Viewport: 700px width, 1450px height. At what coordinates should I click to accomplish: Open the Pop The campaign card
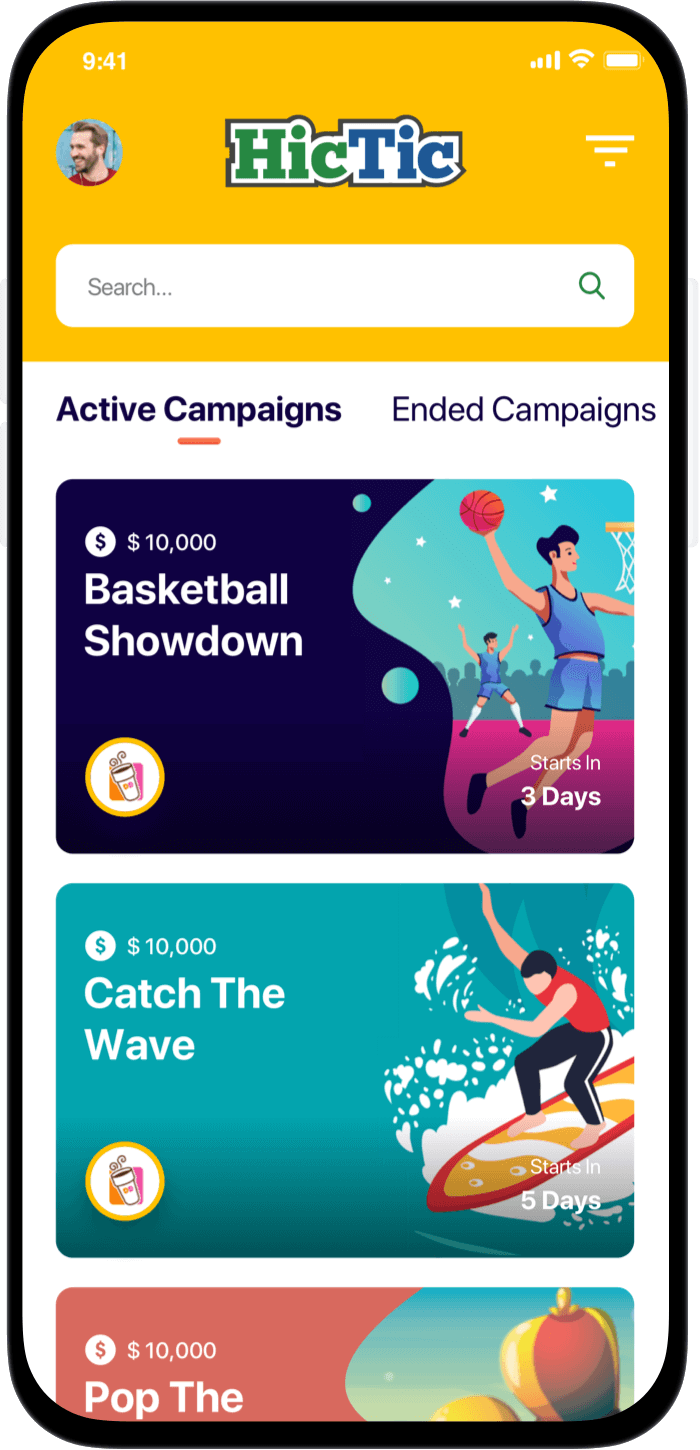pos(345,1354)
